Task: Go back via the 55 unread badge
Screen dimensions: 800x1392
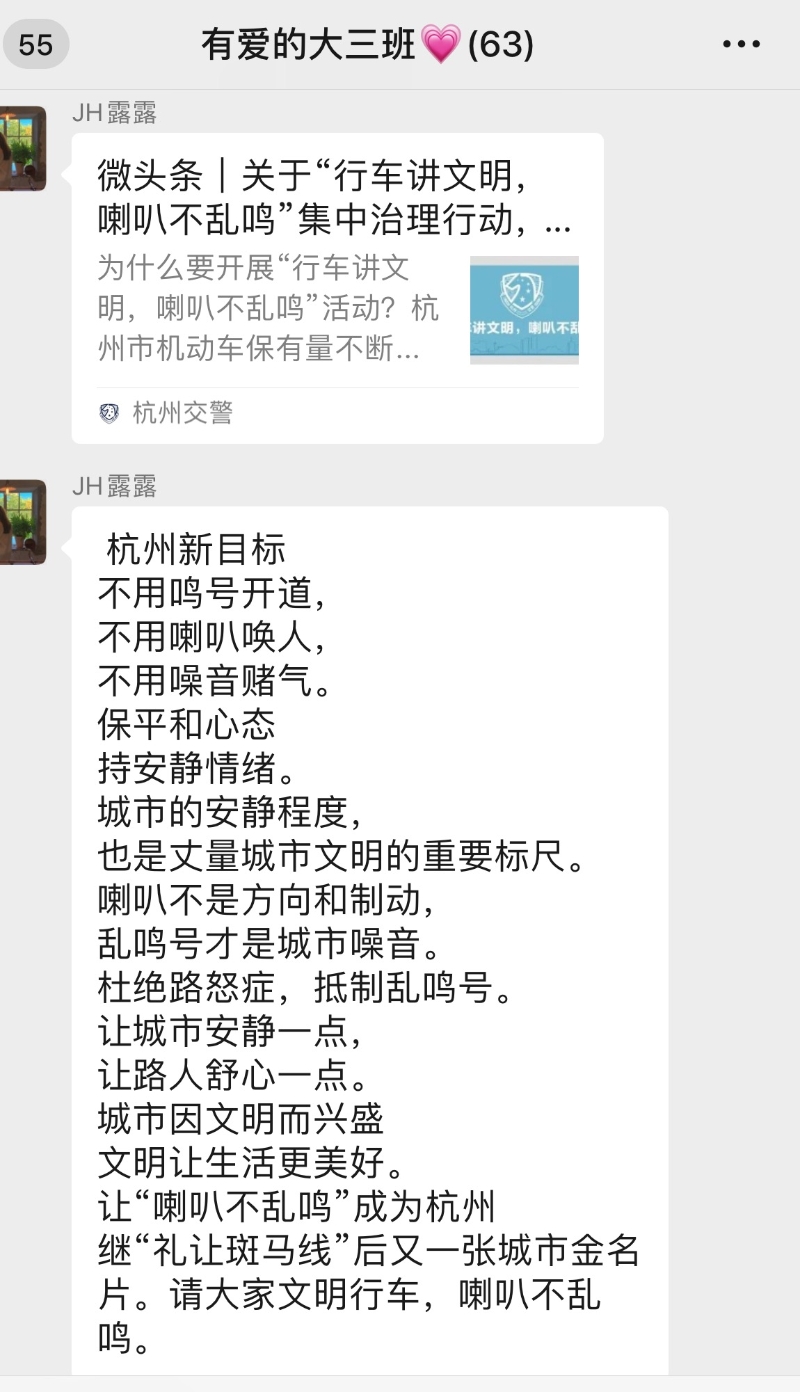Action: point(36,45)
